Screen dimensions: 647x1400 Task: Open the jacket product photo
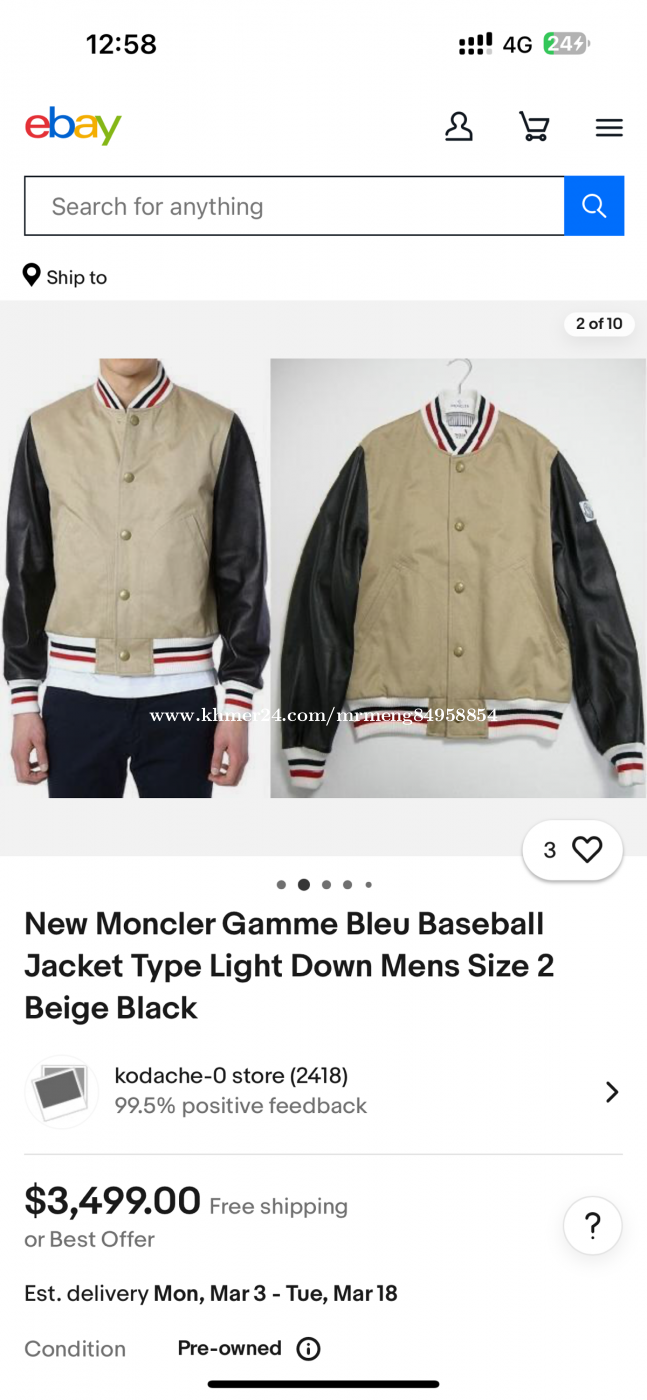click(x=323, y=578)
